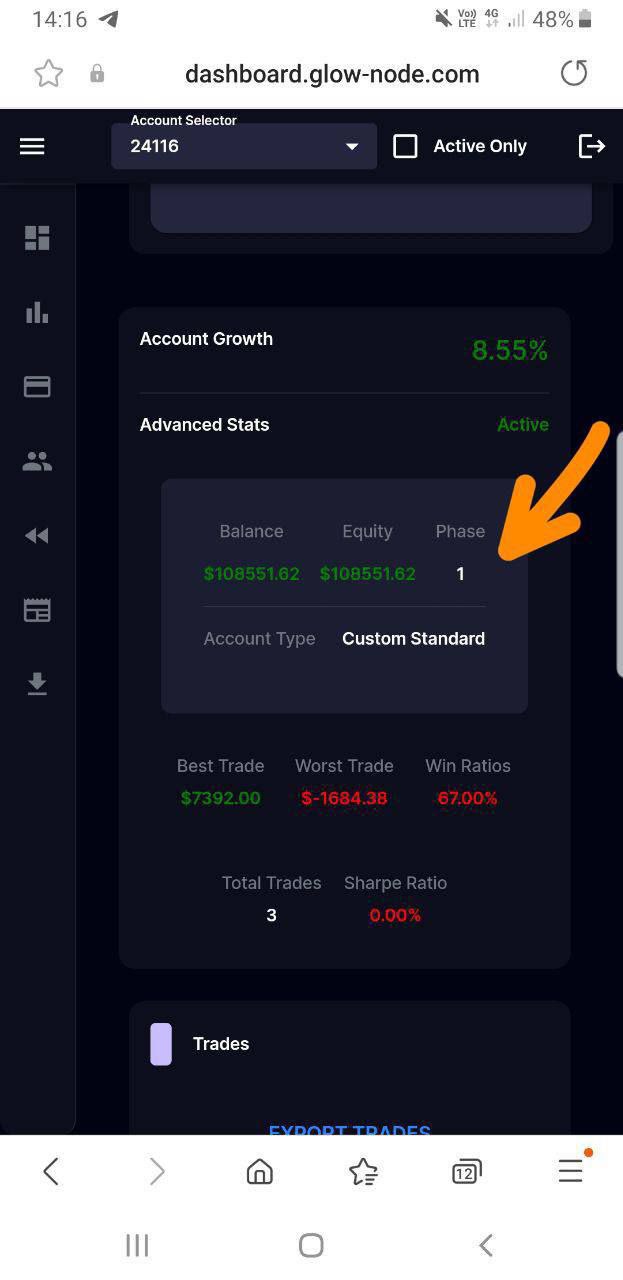Tap the download icon in sidebar
623x1280 pixels.
coord(37,684)
